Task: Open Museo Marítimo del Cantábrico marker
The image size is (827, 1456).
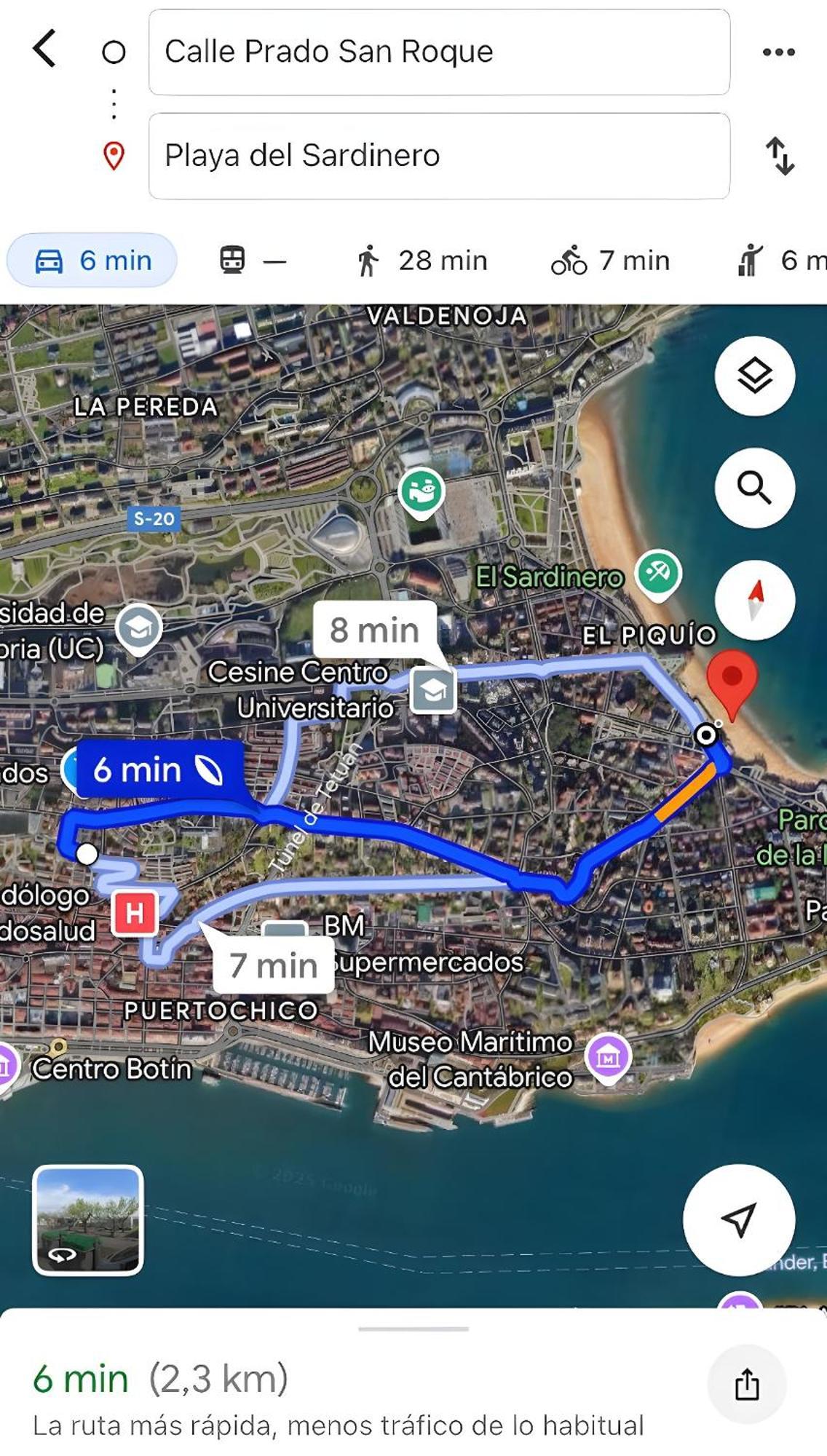Action: (x=608, y=1058)
